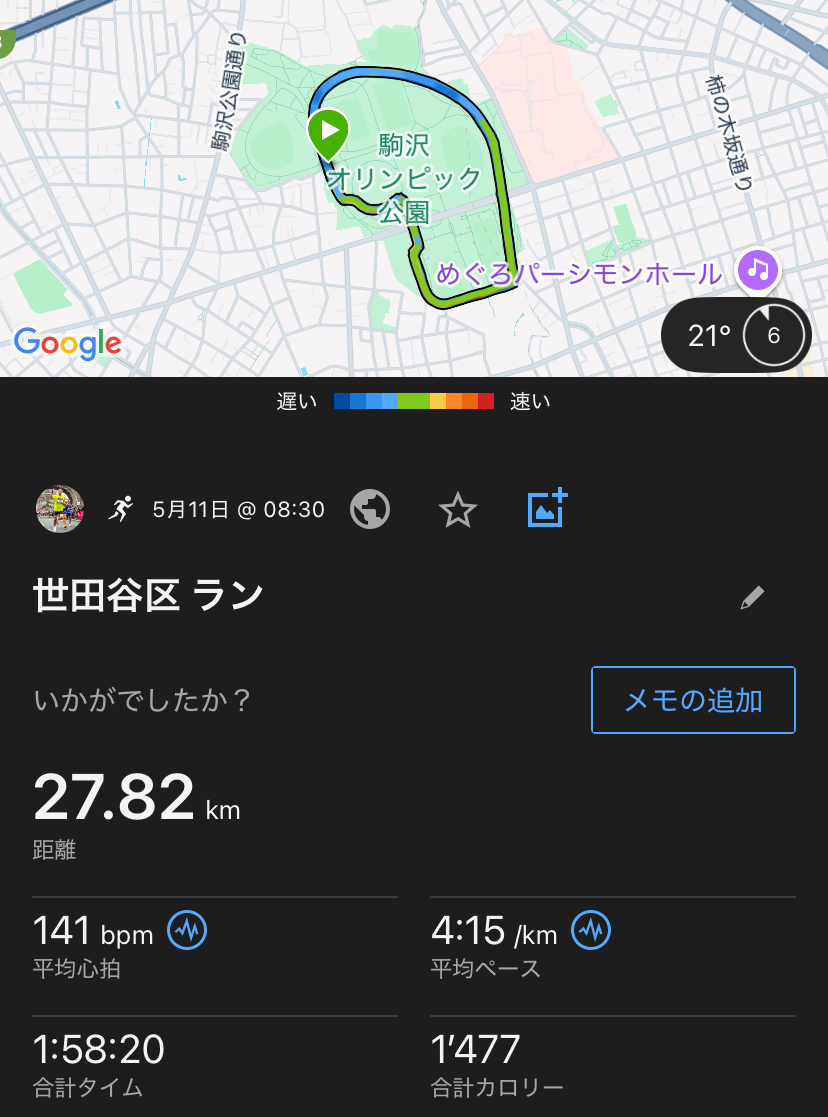Mark this activity as favorite with the star
Screen dimensions: 828x1117
457,510
